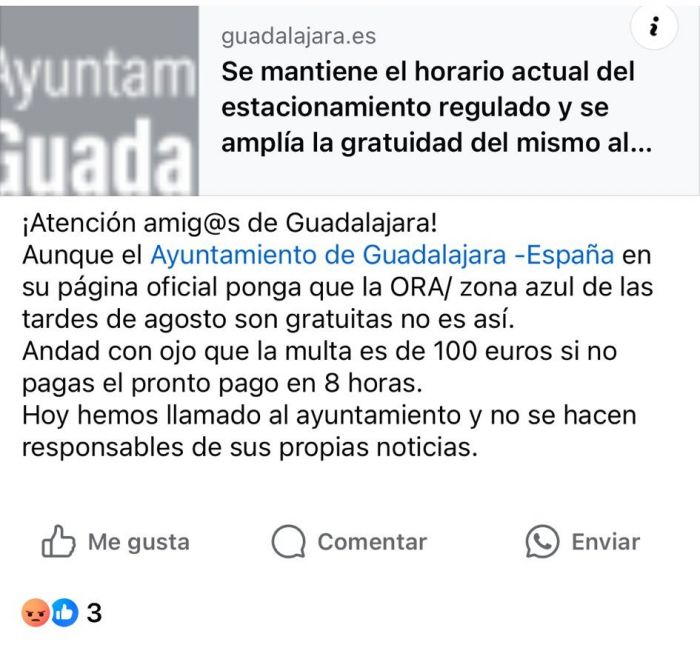Open Ayuntamiento de Guadalajara -España page link

pos(382,254)
